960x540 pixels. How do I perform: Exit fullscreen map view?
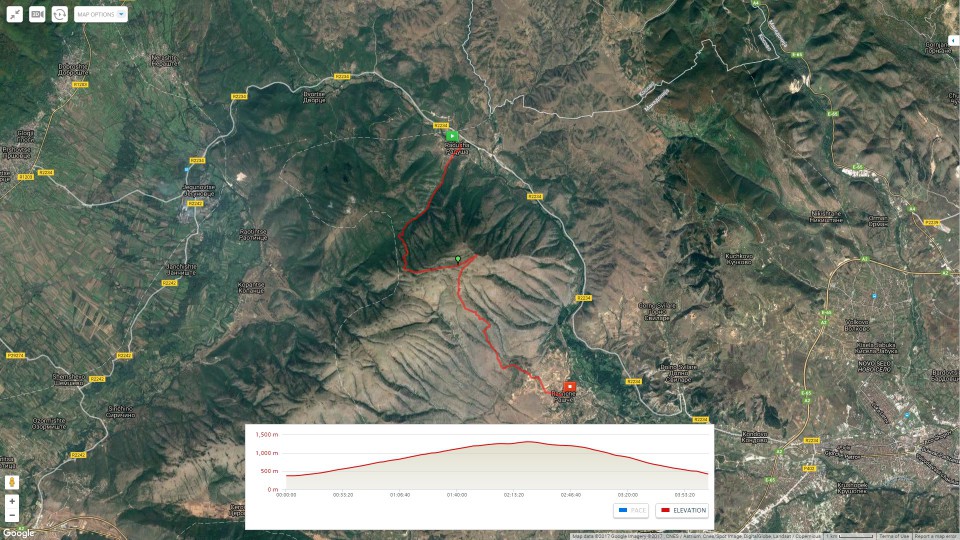click(x=14, y=14)
